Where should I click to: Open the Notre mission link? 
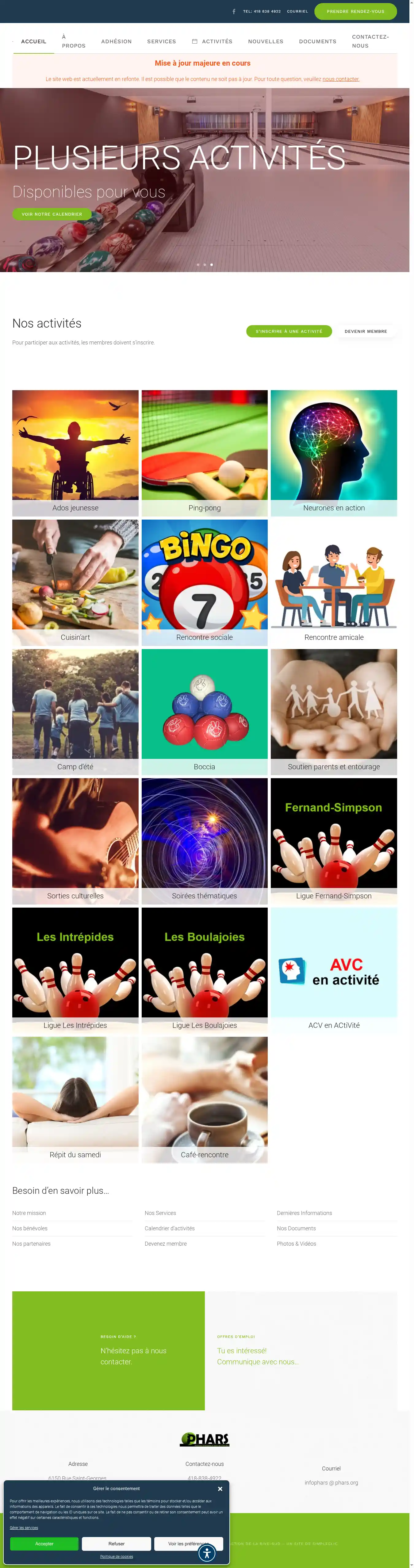point(29,1213)
